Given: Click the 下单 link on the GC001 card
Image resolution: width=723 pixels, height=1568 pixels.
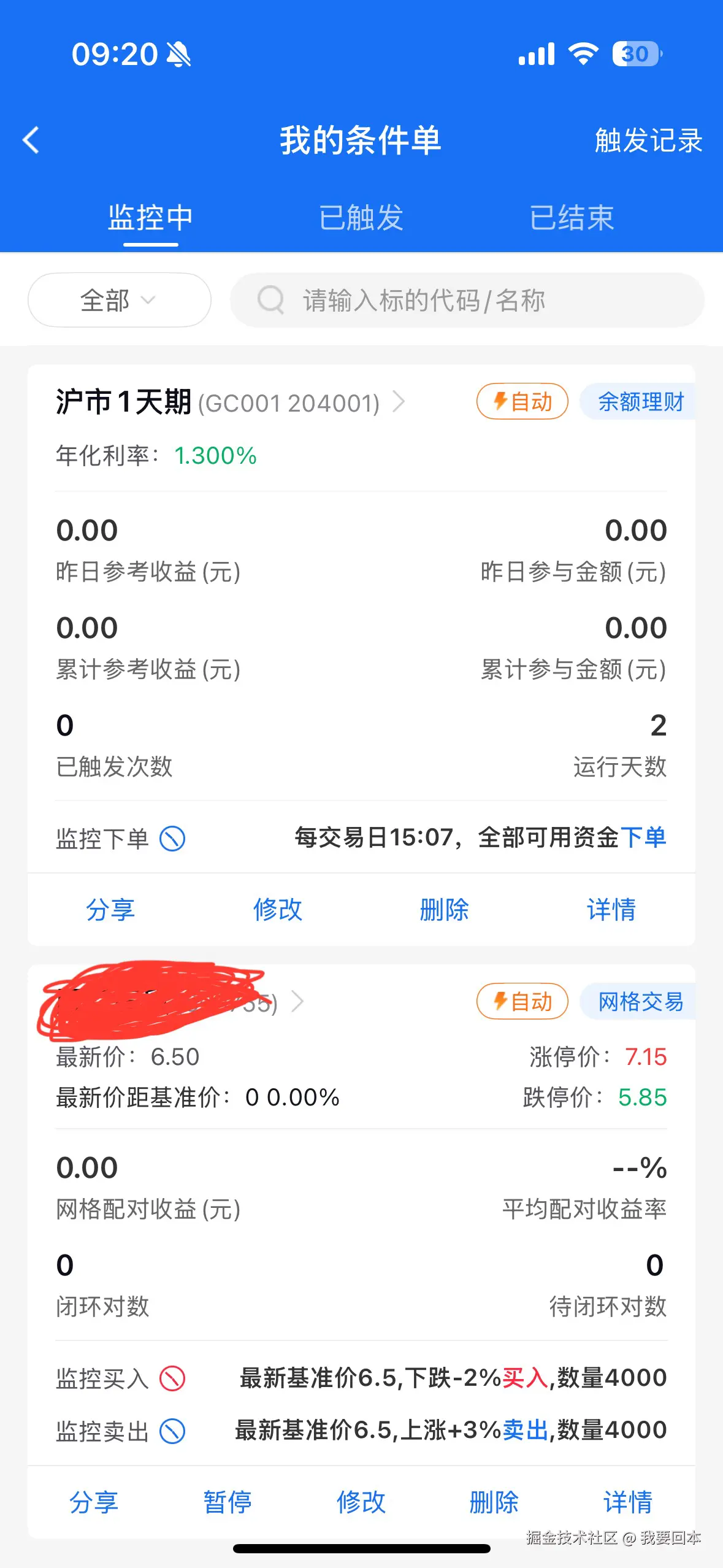Looking at the screenshot, I should pos(645,836).
